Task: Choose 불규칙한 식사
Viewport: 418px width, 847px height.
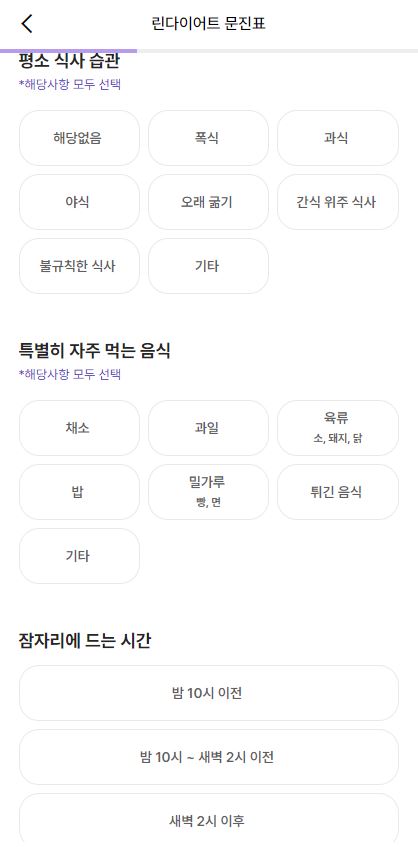Action: pos(79,266)
